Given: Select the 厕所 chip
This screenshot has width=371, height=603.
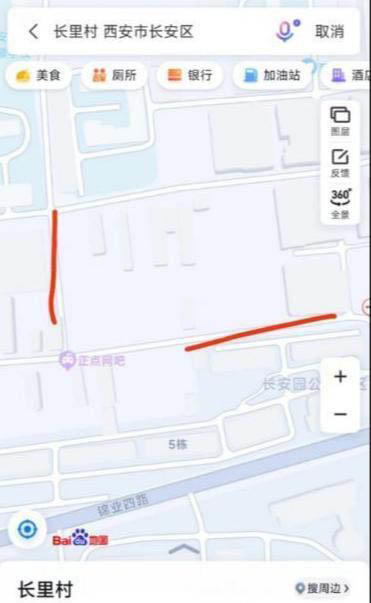Looking at the screenshot, I should [114, 75].
